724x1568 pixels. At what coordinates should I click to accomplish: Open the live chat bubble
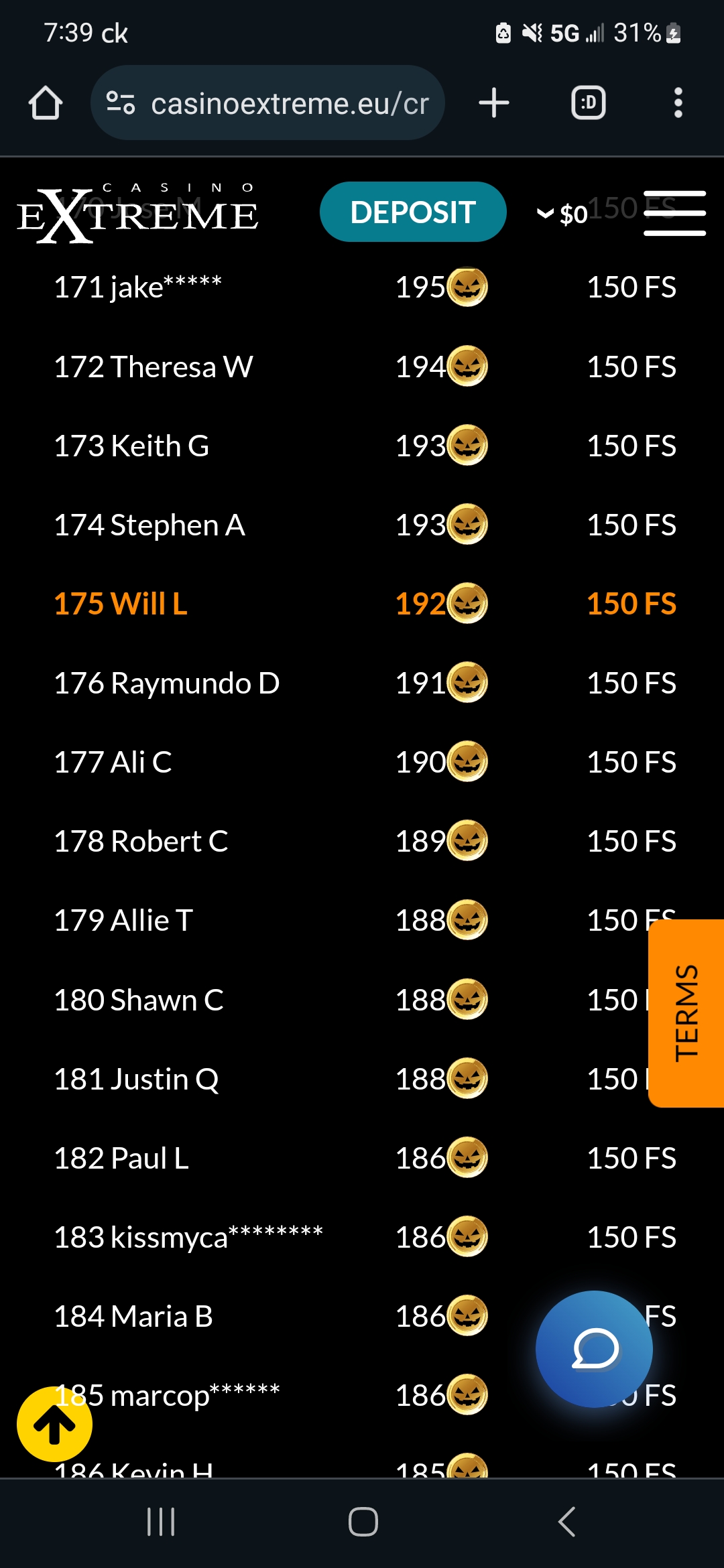tap(594, 1349)
